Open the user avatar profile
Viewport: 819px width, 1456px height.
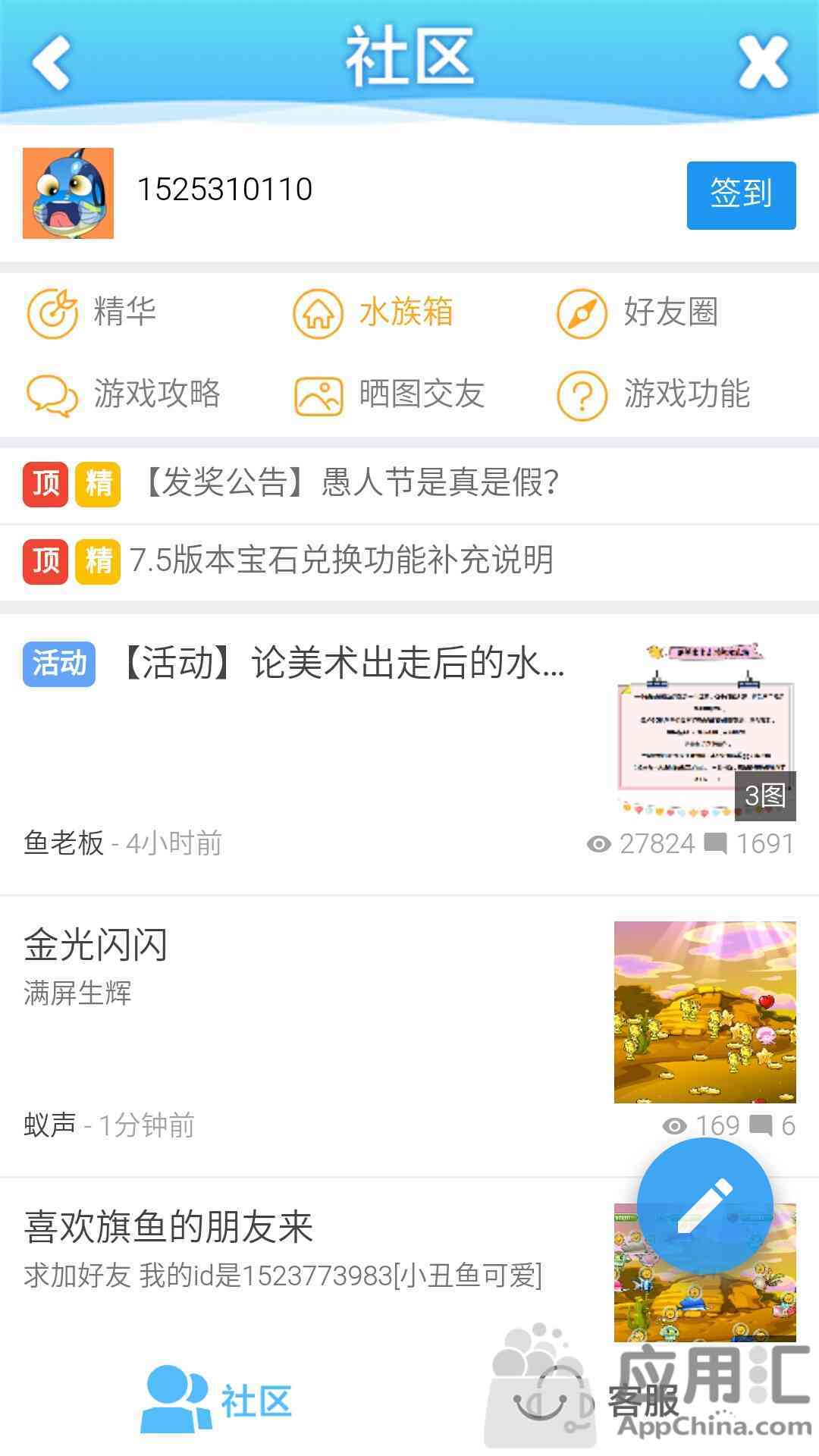(68, 193)
